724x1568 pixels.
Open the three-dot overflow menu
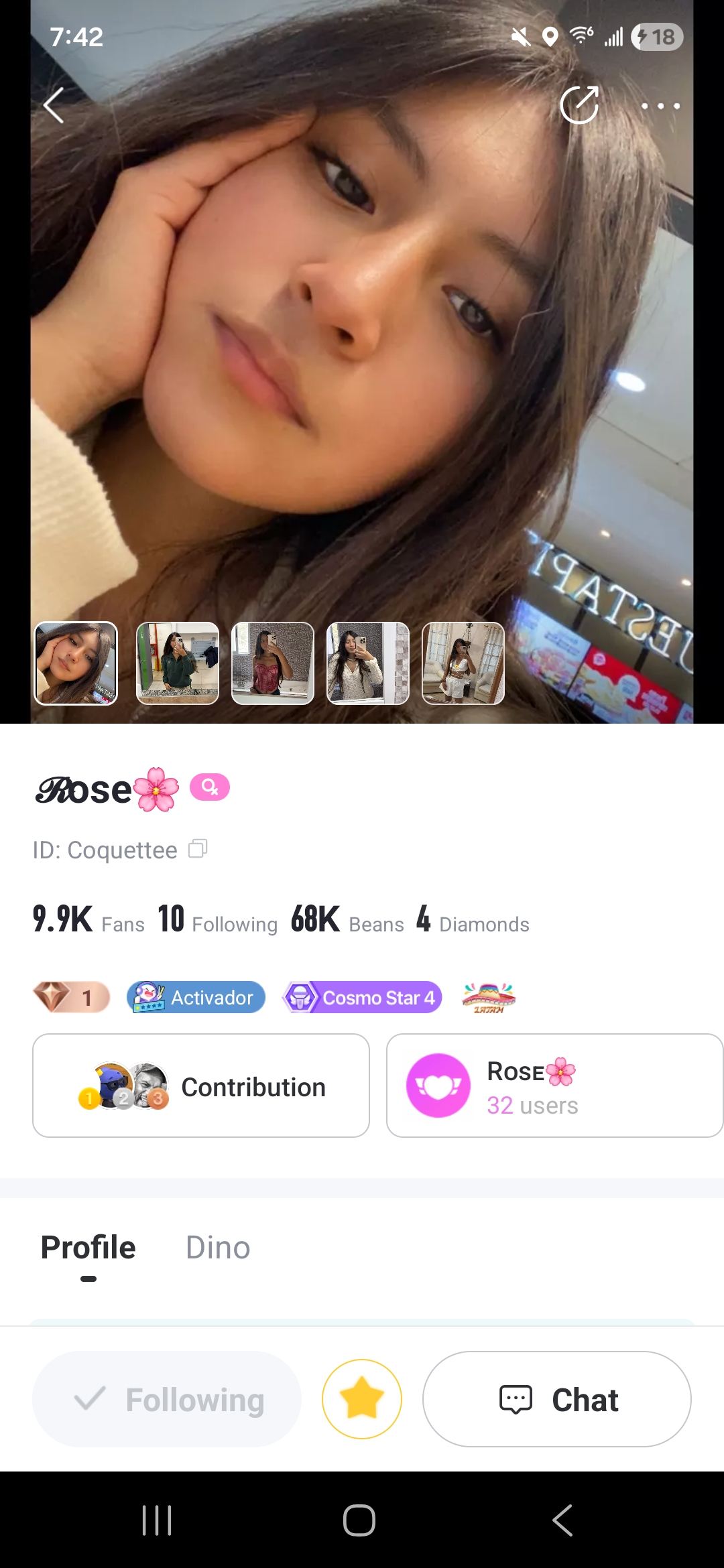tap(660, 106)
